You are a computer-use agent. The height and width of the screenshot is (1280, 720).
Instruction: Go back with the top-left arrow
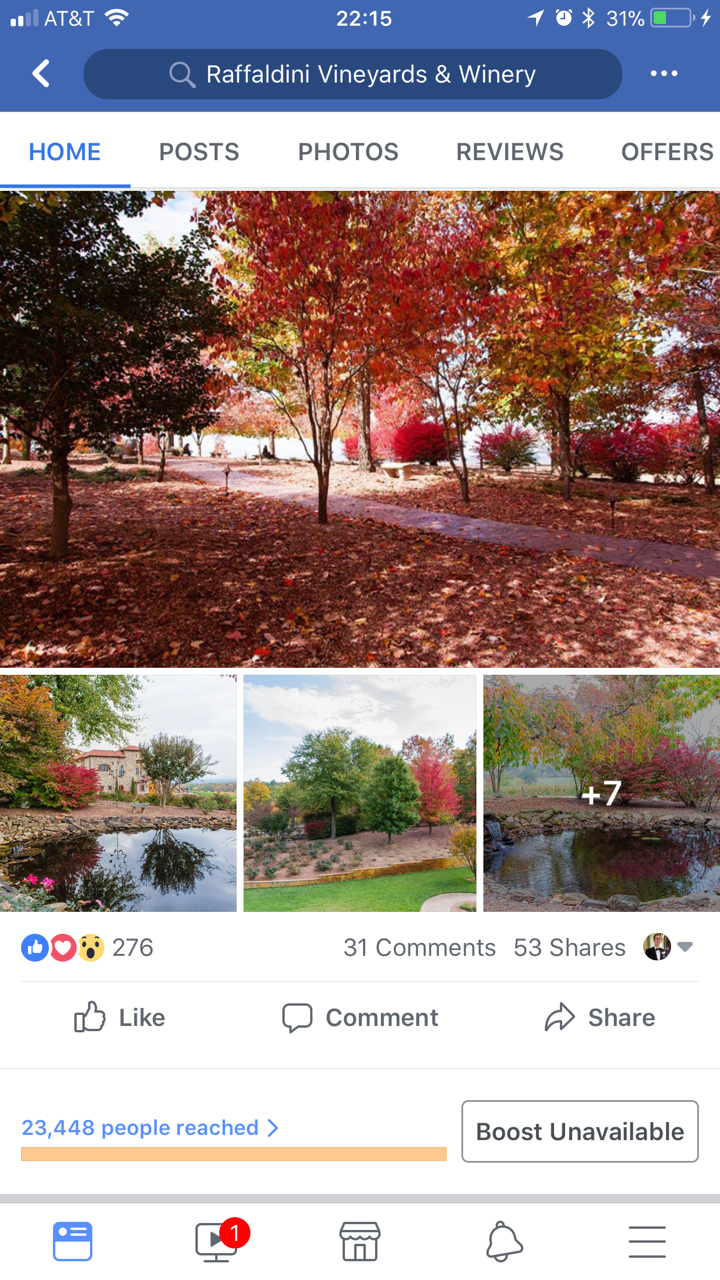(41, 74)
